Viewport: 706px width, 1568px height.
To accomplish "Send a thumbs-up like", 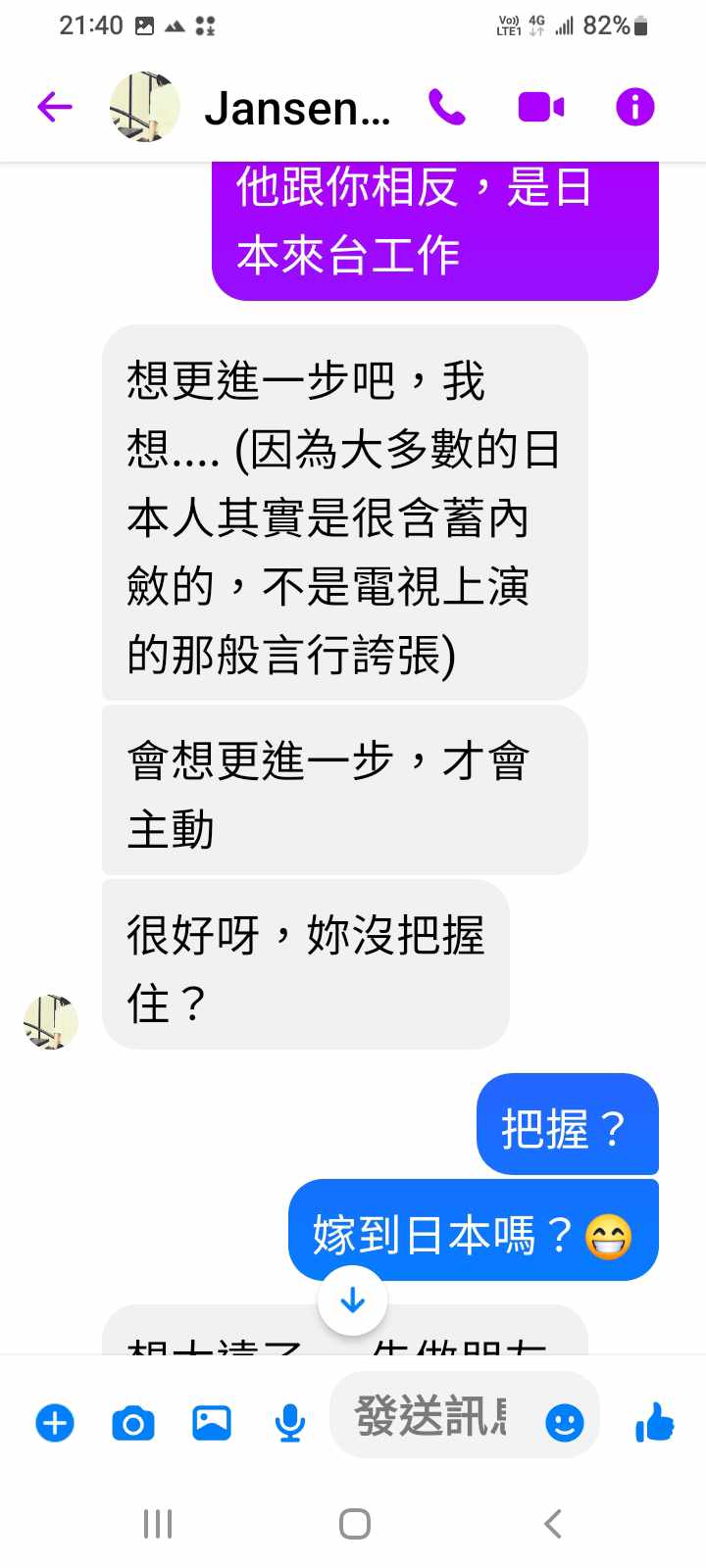I will (x=654, y=1422).
